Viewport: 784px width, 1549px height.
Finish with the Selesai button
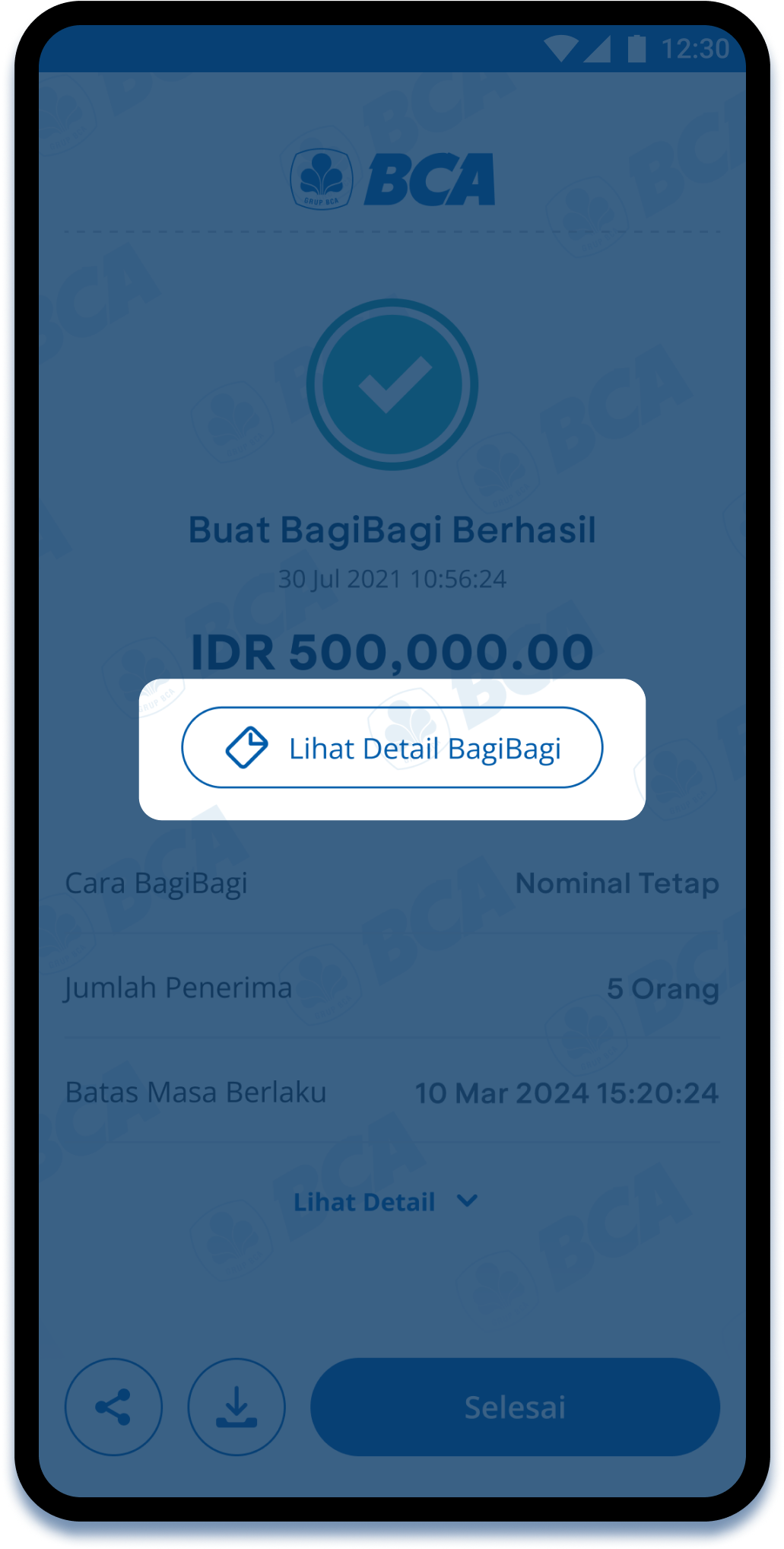[x=515, y=1407]
